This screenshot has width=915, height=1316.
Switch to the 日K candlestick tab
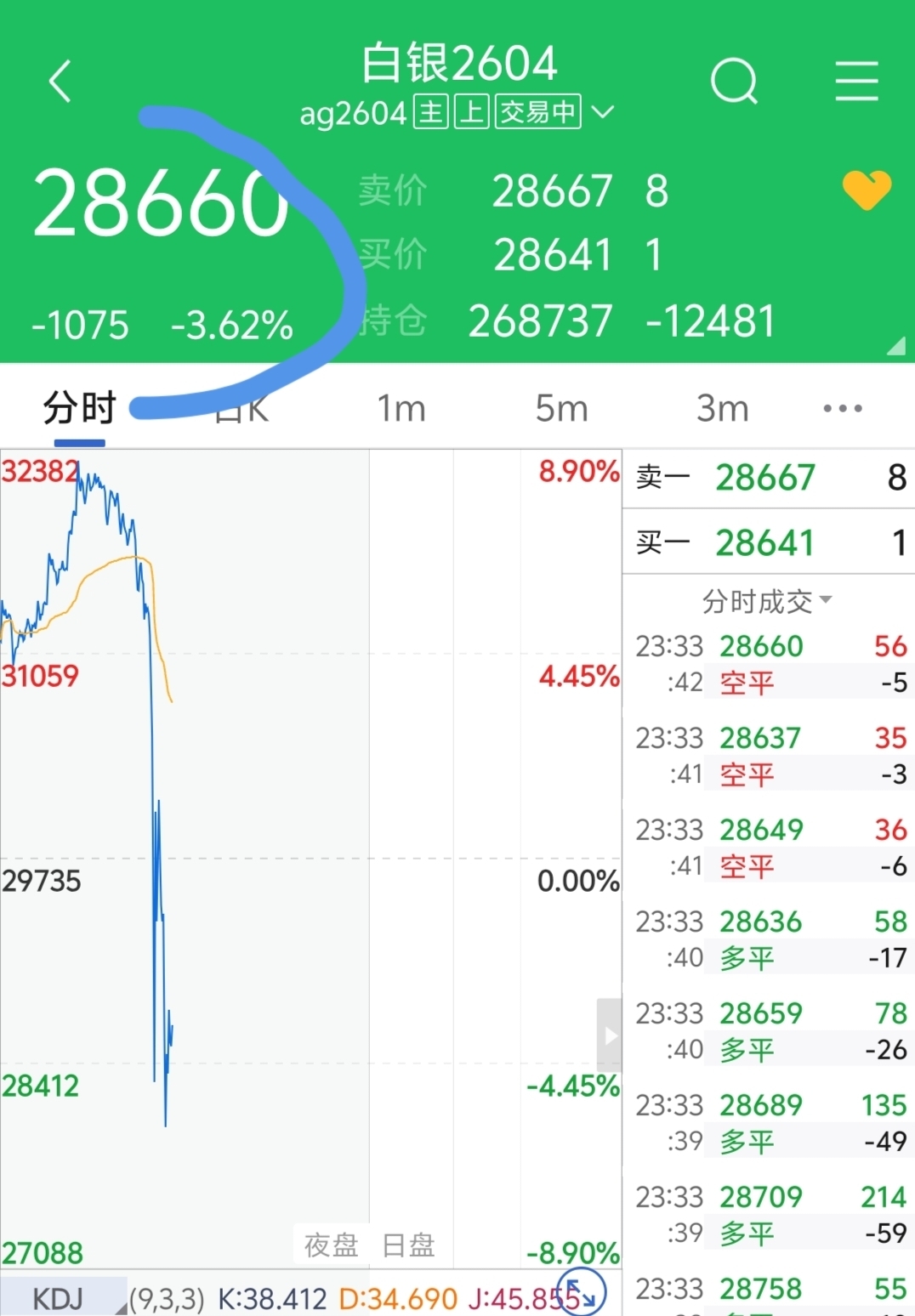click(239, 408)
